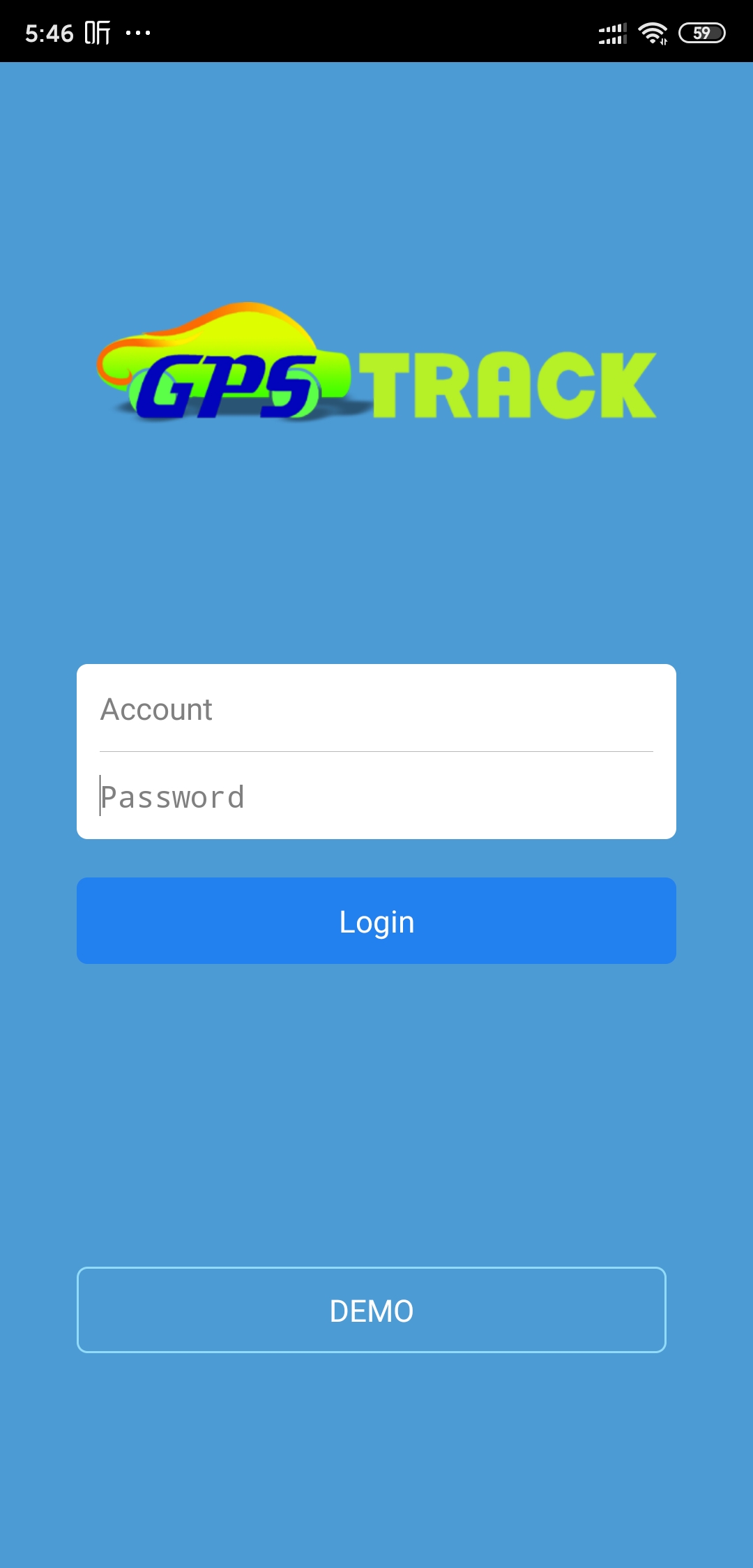Tap the Login button

tap(376, 921)
